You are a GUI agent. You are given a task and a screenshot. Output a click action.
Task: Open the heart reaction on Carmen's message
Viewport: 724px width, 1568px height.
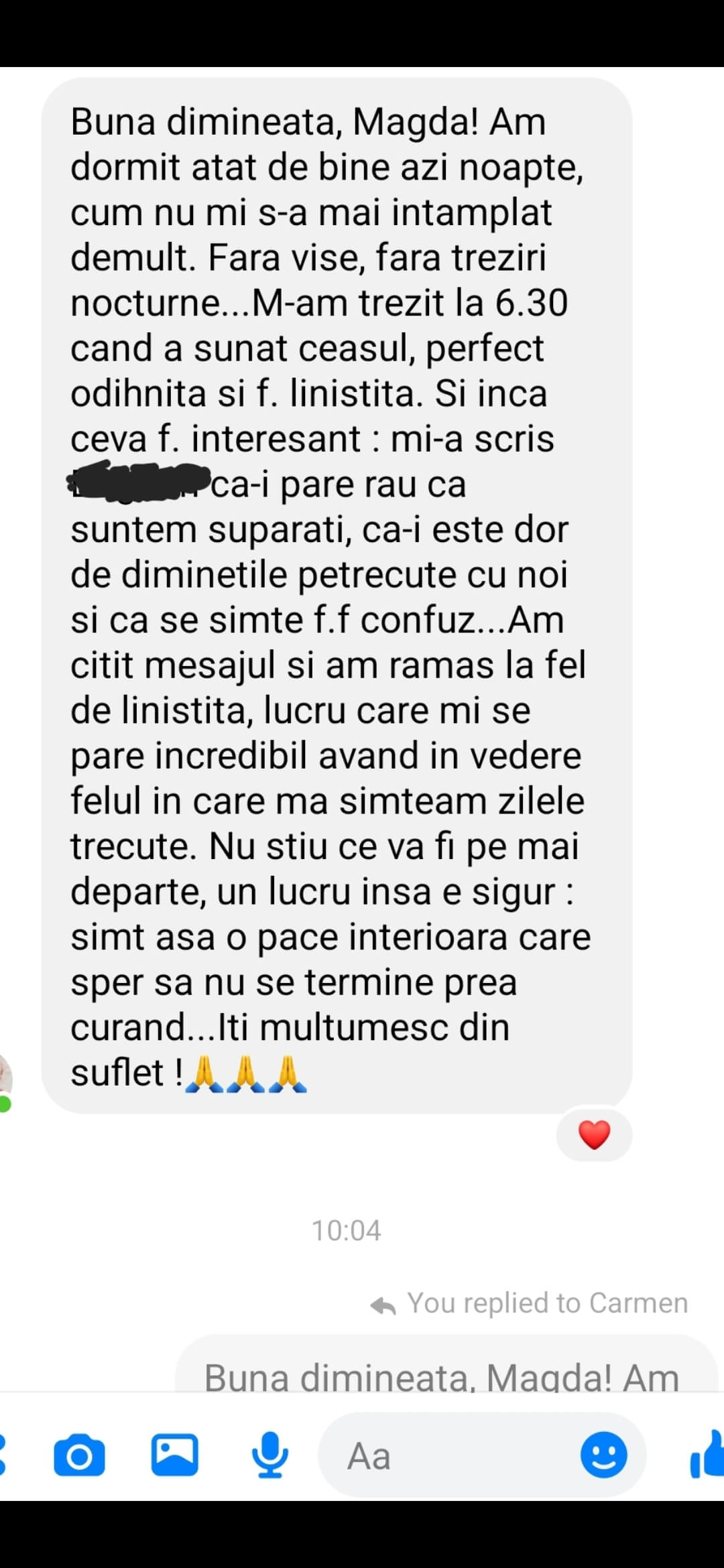[x=594, y=1135]
